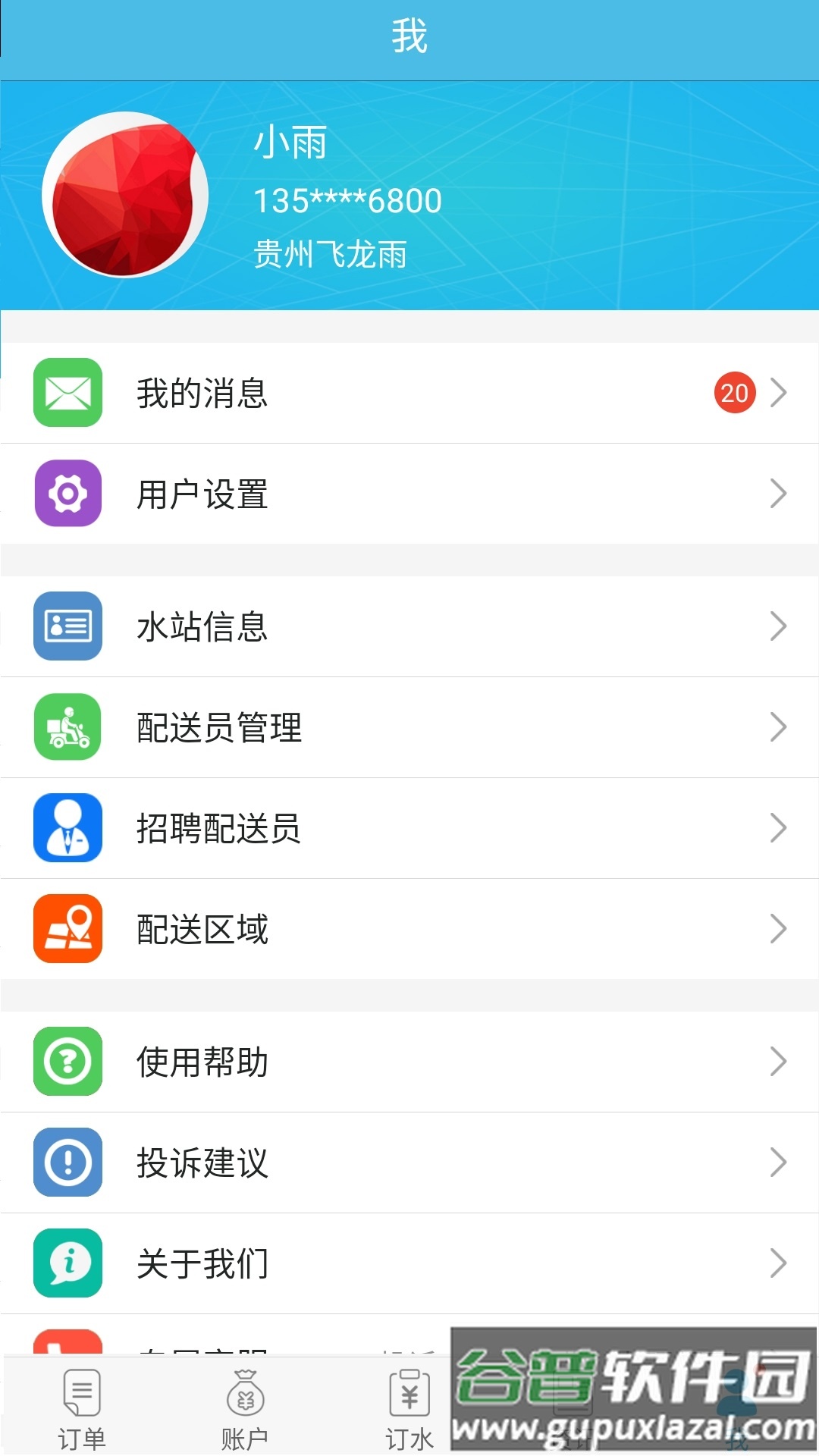Open 配送员管理 via the delivery scooter icon
Viewport: 819px width, 1456px height.
[x=67, y=727]
